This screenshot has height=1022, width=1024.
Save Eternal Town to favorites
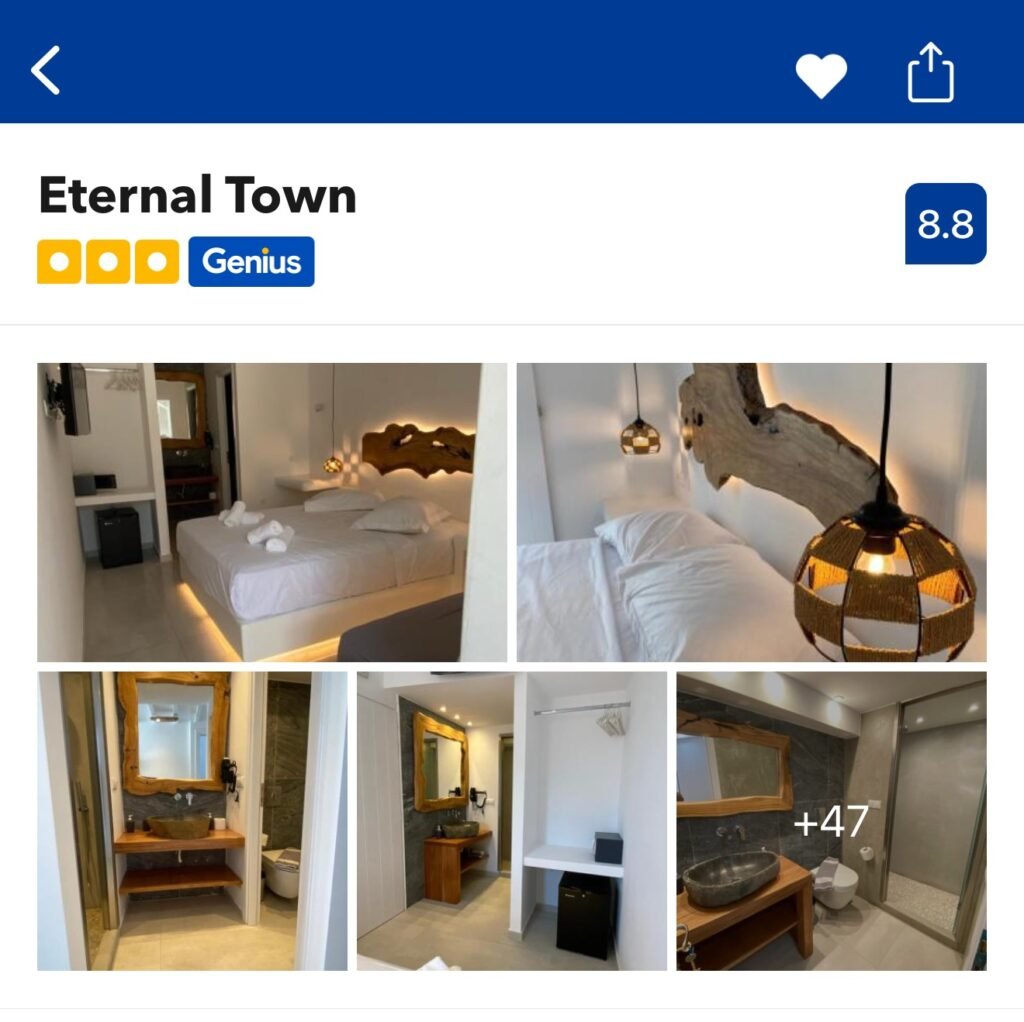pos(821,75)
